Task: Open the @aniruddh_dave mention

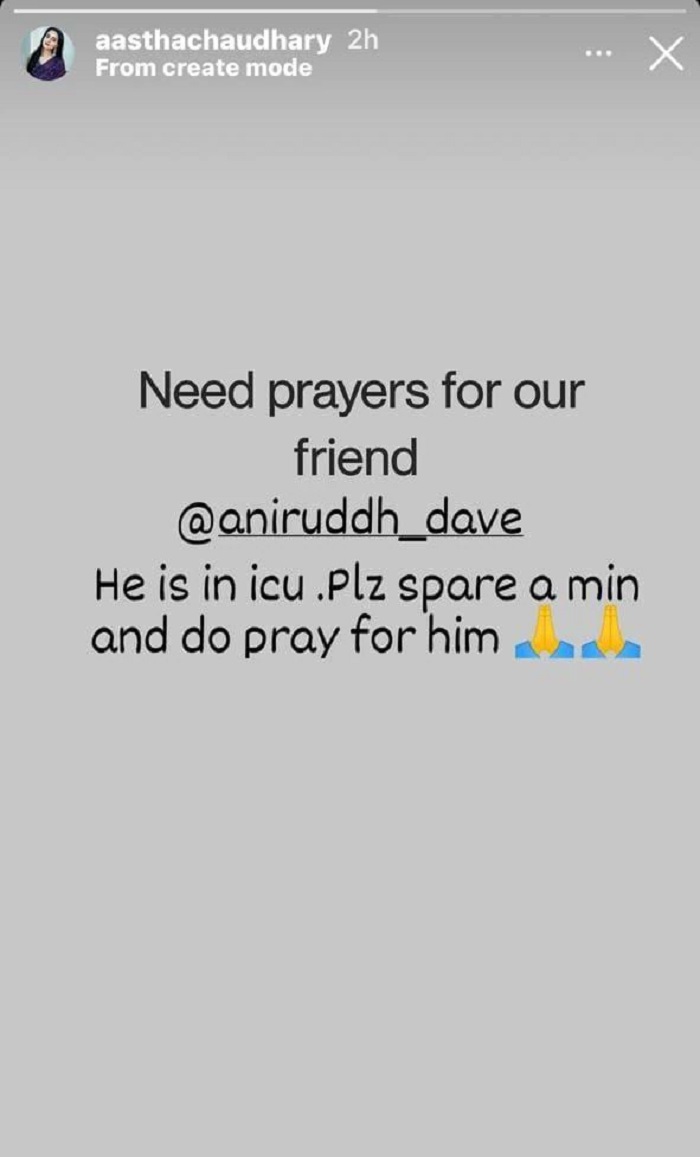Action: point(349,520)
